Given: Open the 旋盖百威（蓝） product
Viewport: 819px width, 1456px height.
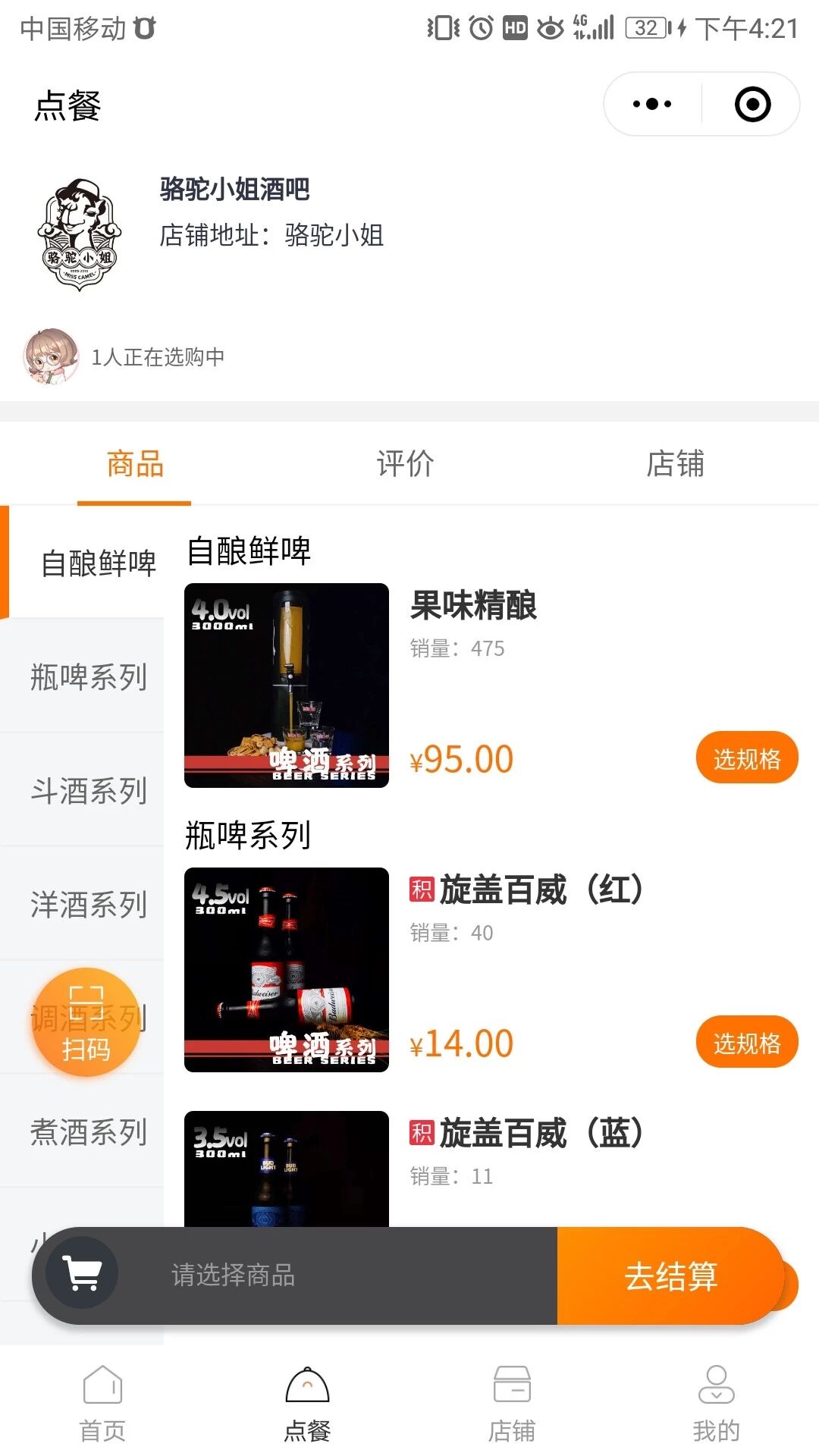Looking at the screenshot, I should point(526,1133).
